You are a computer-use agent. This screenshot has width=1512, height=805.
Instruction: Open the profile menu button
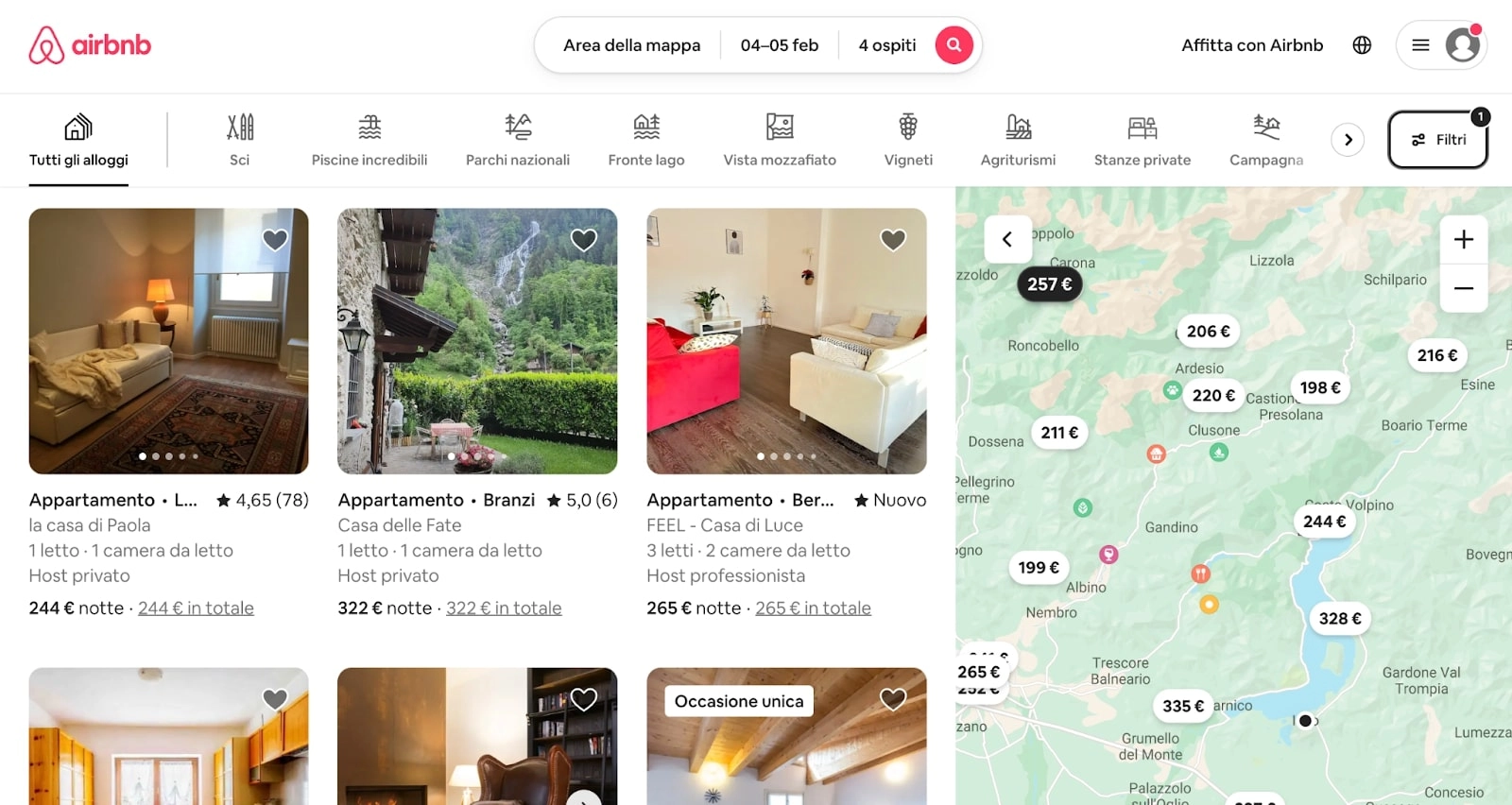point(1441,44)
